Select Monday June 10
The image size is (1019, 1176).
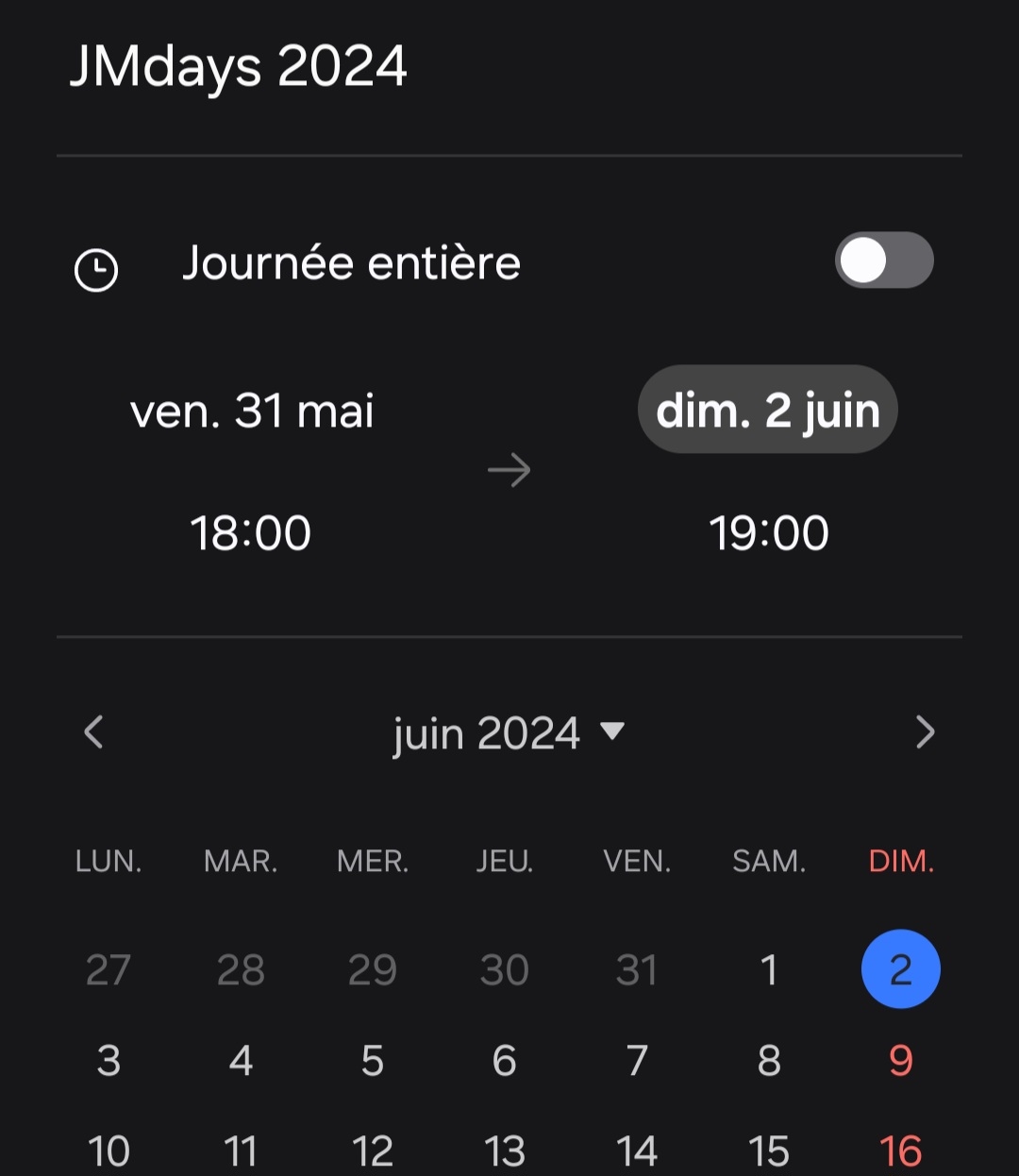click(x=109, y=1151)
